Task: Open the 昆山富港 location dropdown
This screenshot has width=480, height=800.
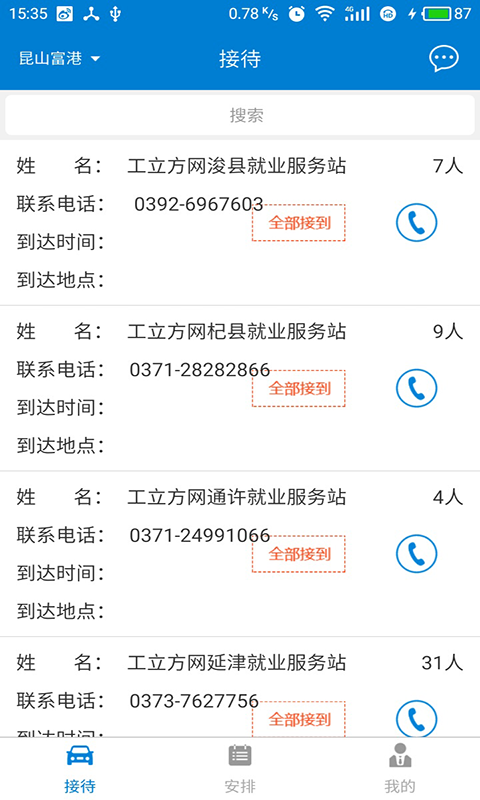Action: point(59,59)
